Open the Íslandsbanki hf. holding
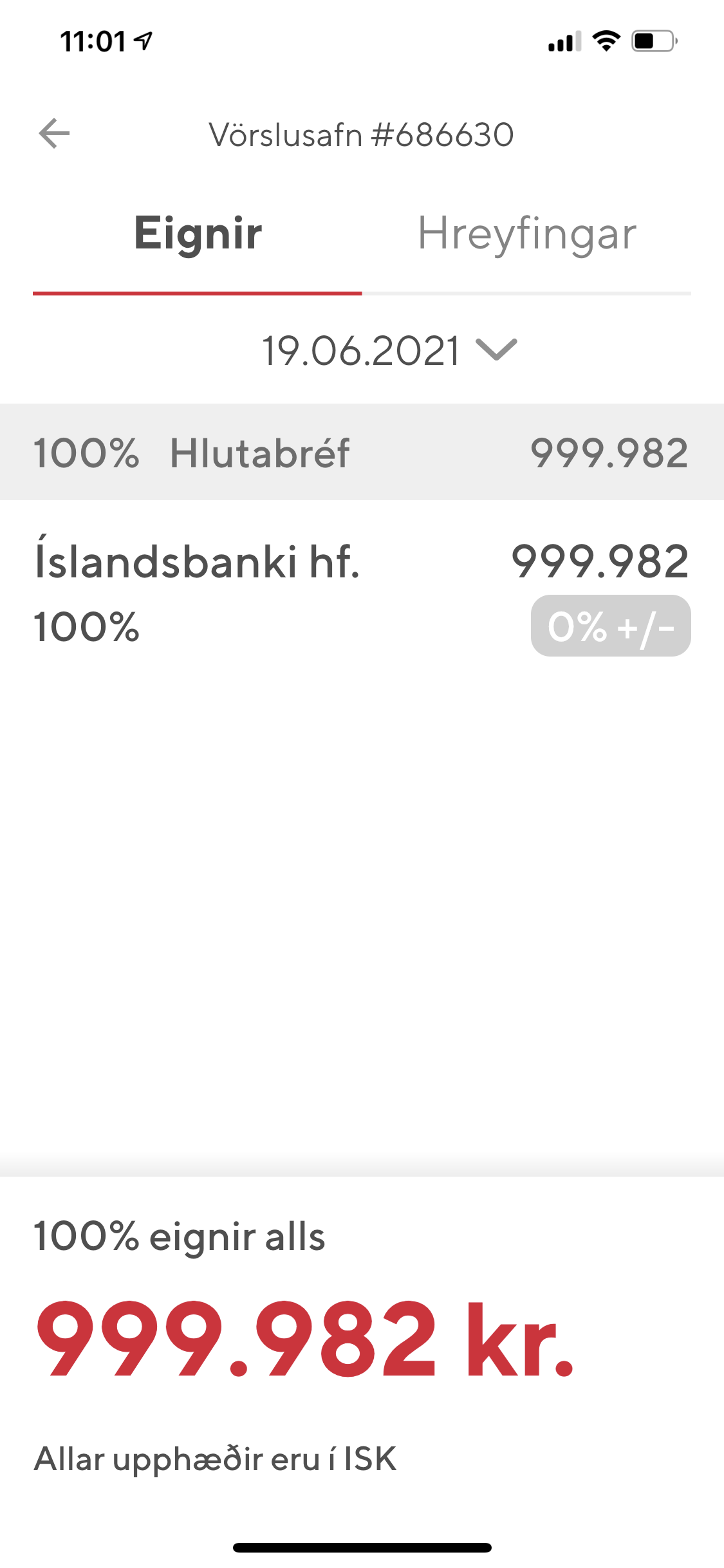Screen dimensions: 724x1568 pyautogui.click(x=197, y=561)
